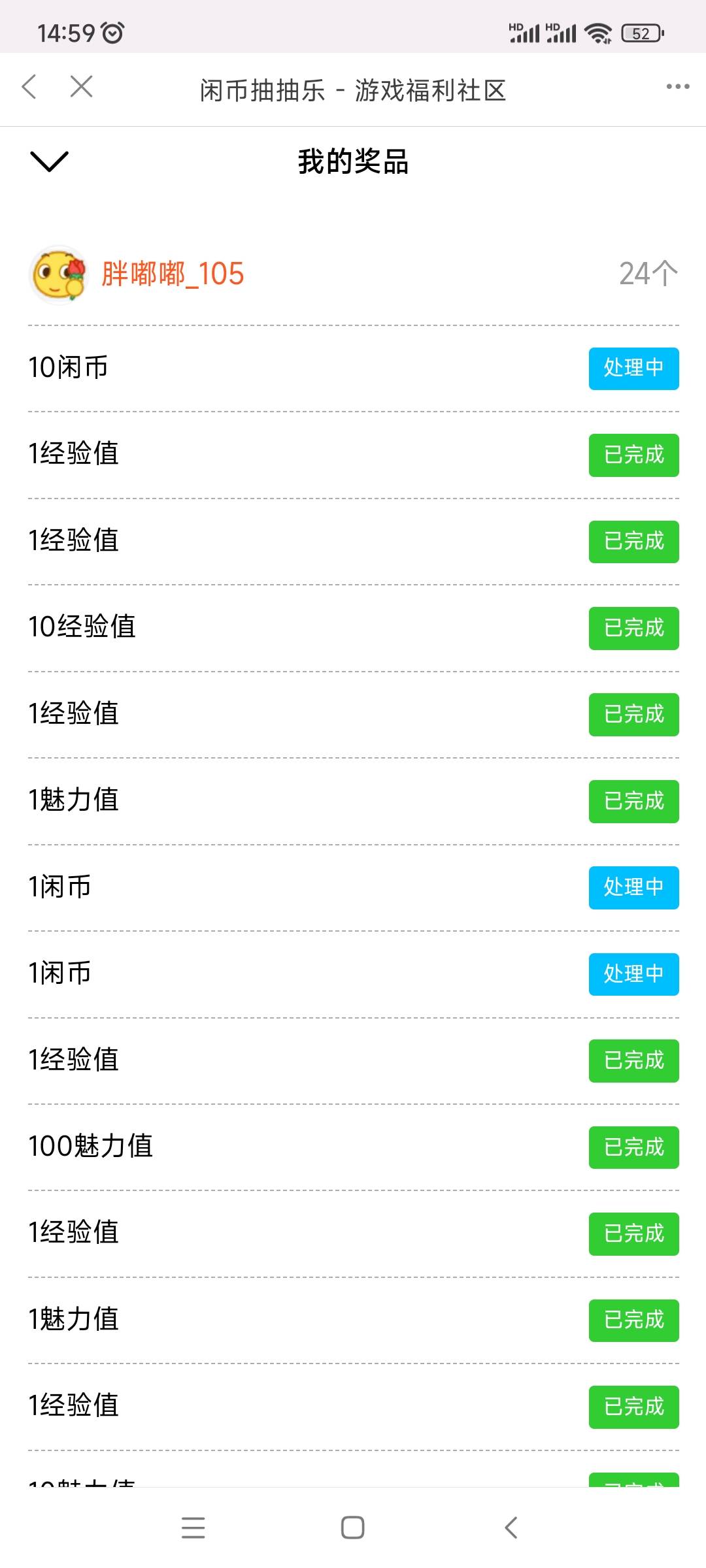Tap the 已完成 button for 100魅力值
Viewport: 706px width, 1568px height.
633,1147
